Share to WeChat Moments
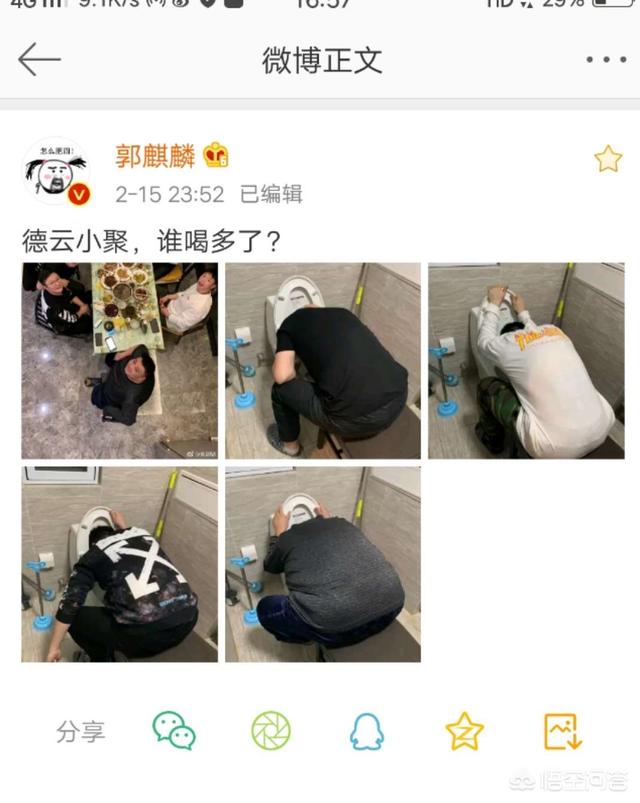This screenshot has width=640, height=803. pos(270,731)
